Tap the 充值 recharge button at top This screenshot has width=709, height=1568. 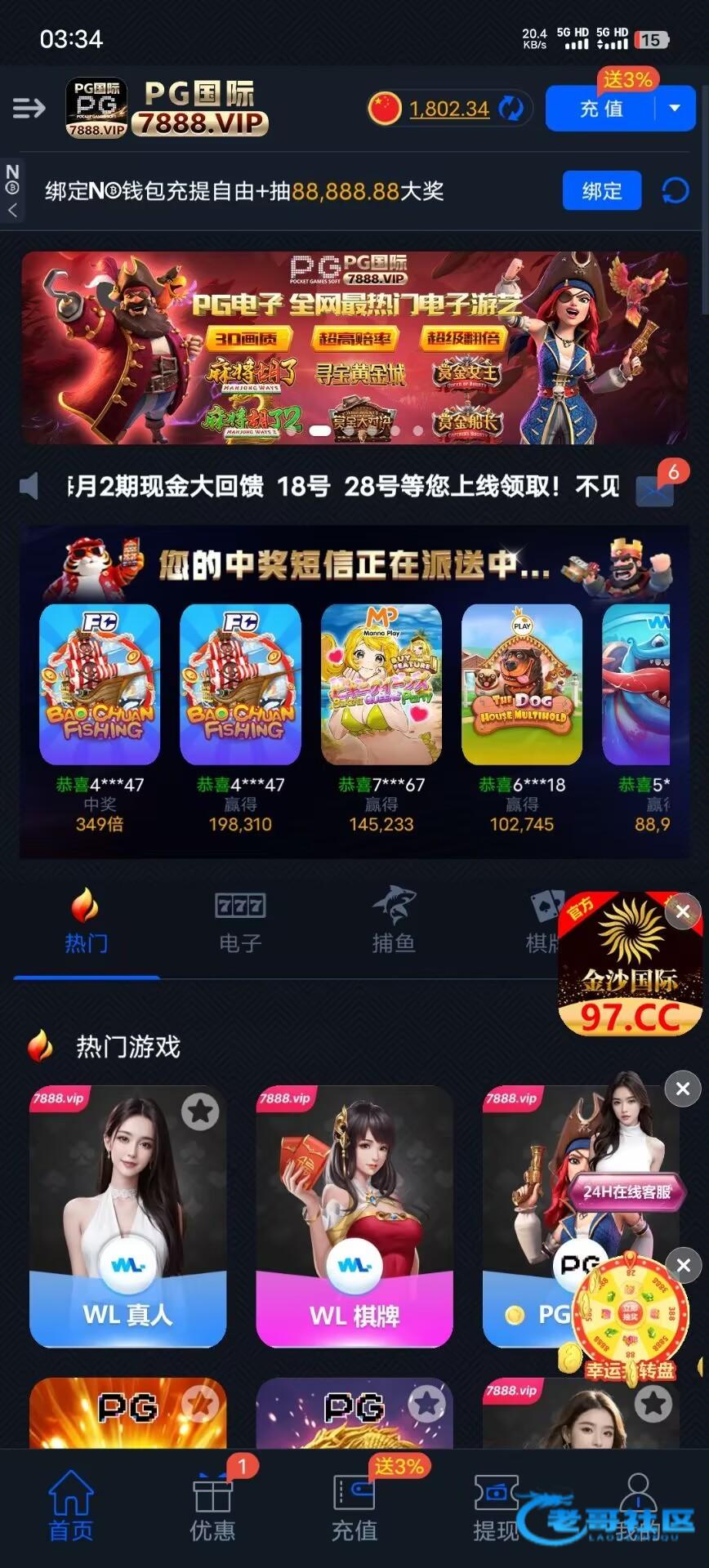tap(602, 109)
